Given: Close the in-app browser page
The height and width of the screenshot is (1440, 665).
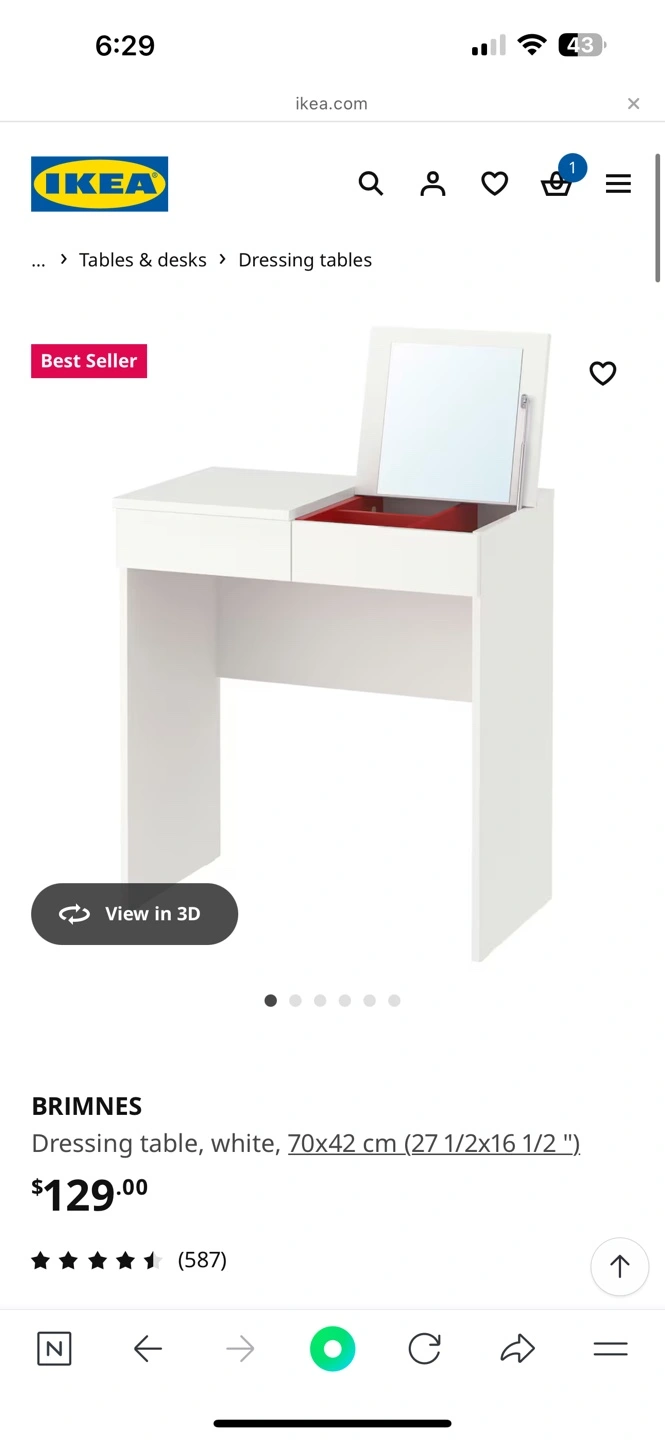Looking at the screenshot, I should pos(633,103).
